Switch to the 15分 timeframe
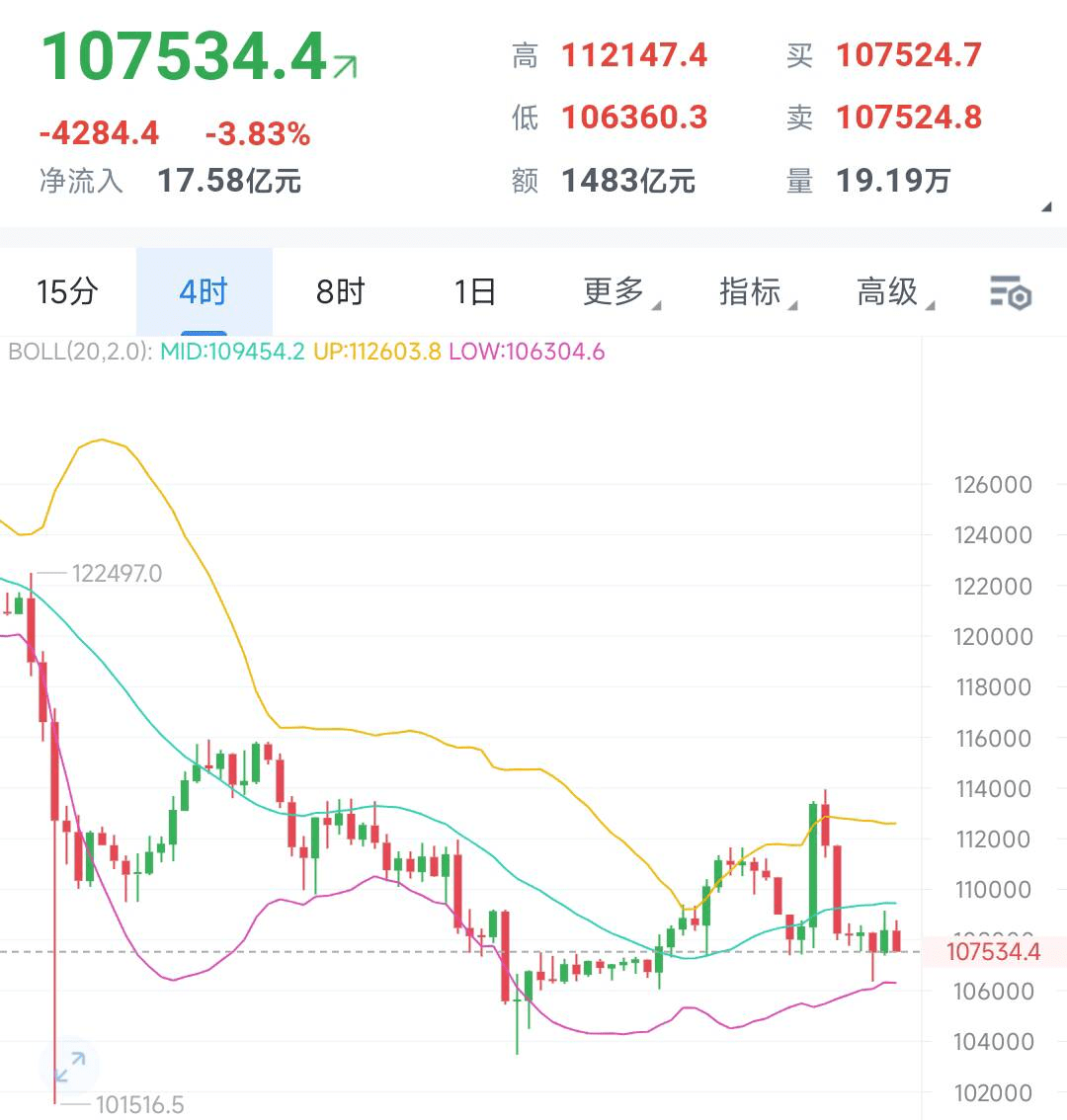 67,292
